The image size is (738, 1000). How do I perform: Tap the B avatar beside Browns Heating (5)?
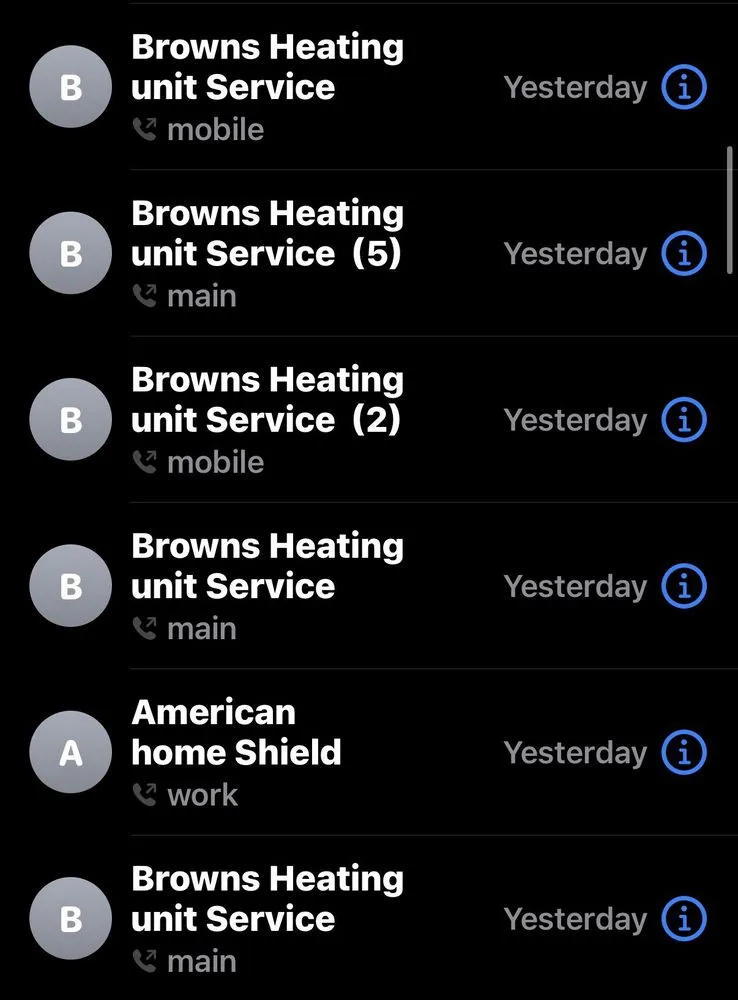coord(70,253)
